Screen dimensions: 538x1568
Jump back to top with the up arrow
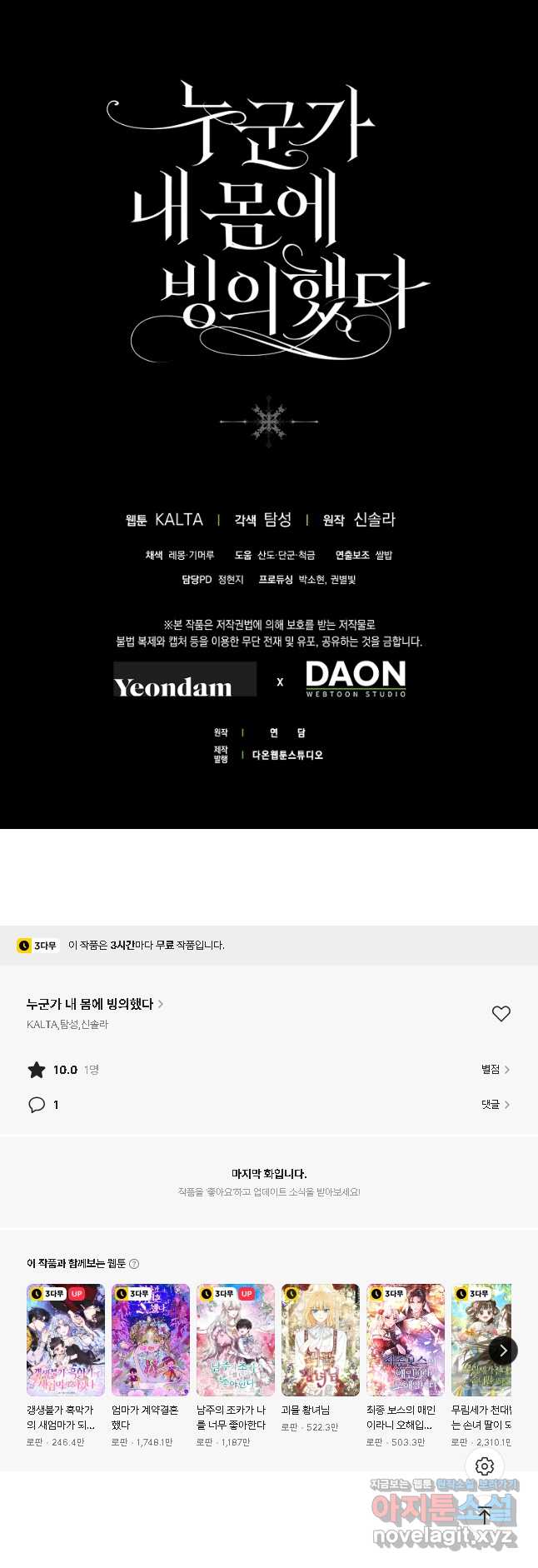click(x=485, y=1516)
